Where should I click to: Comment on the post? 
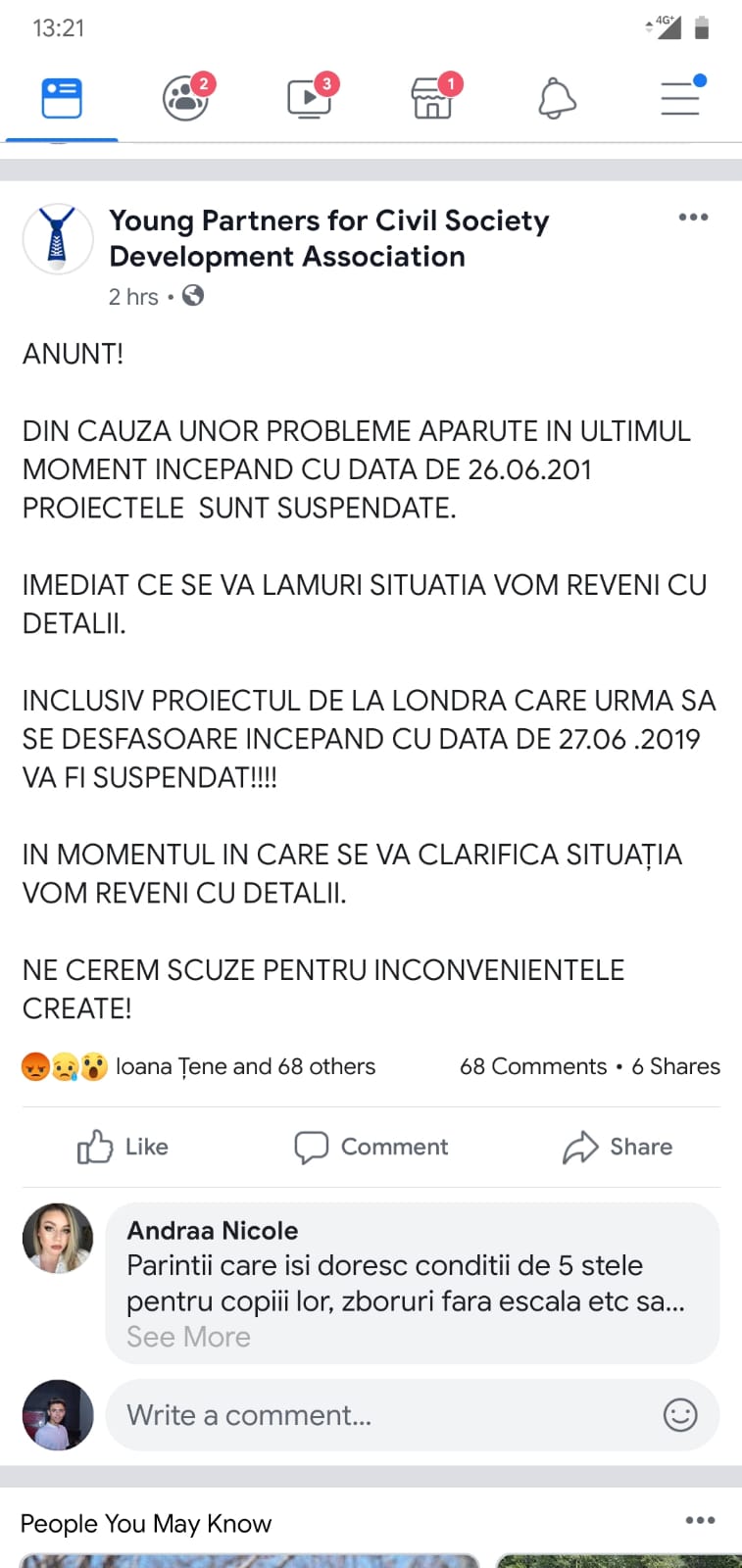coord(371,1147)
